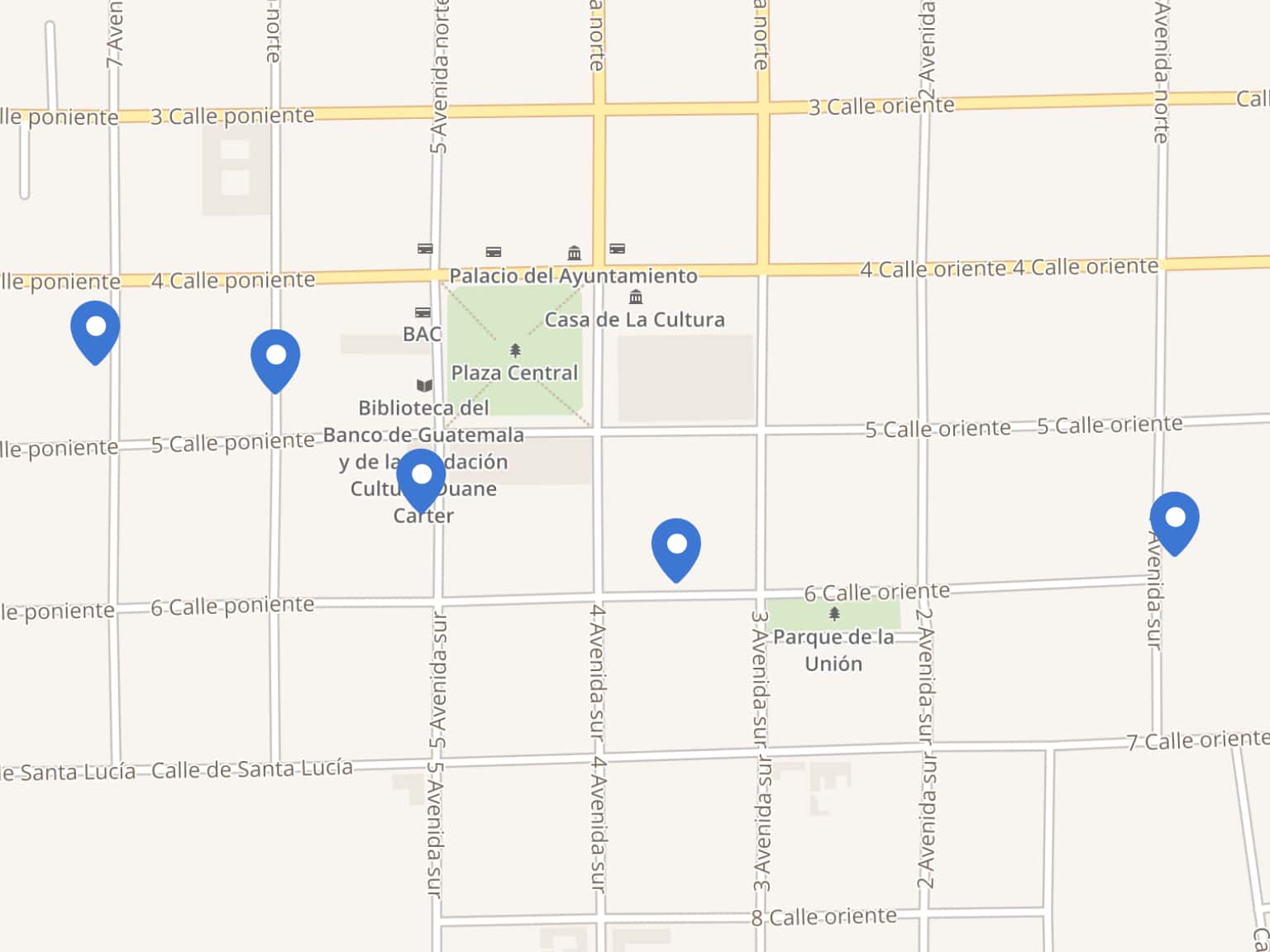Open the Palacio del Ayuntamiento place marker
Viewport: 1270px width, 952px height.
click(574, 253)
